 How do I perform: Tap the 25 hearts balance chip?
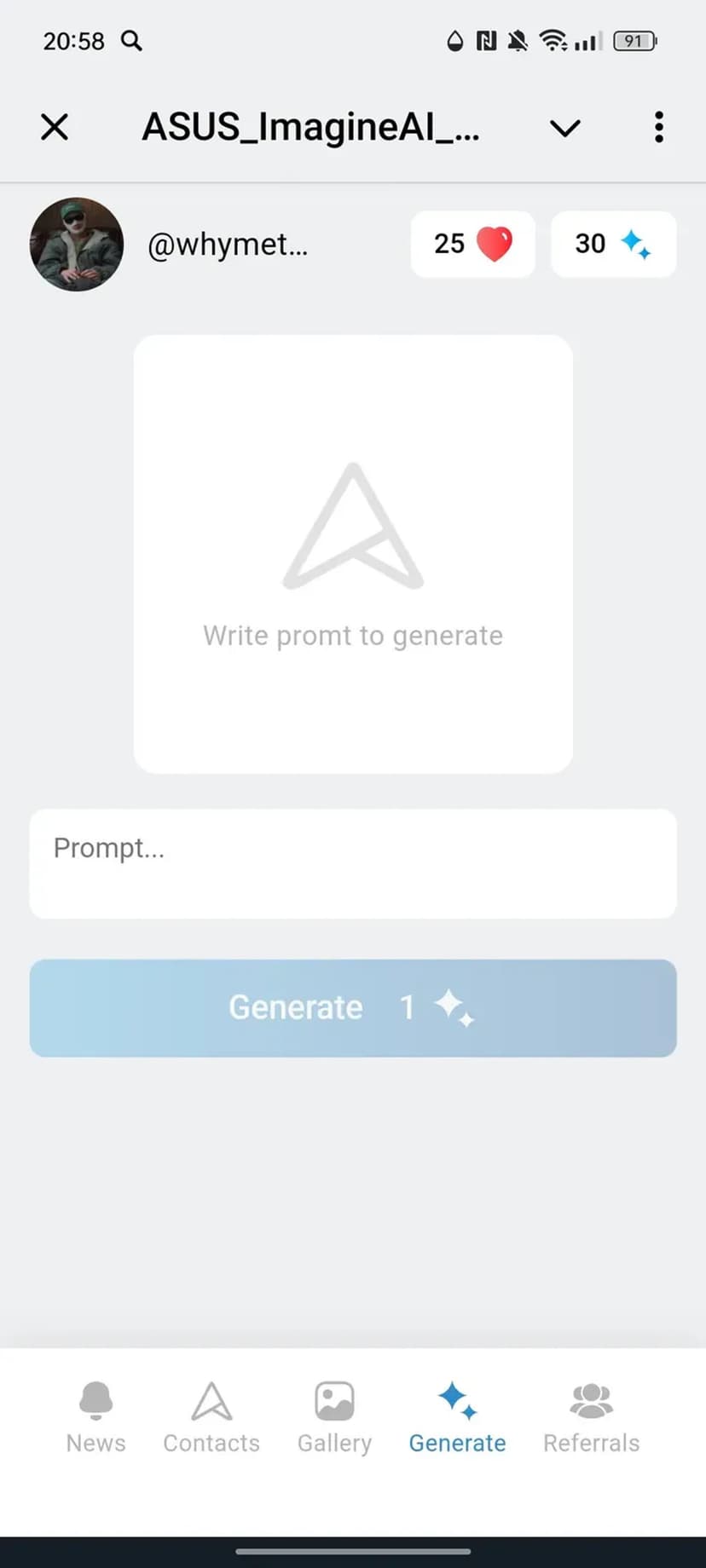pyautogui.click(x=472, y=245)
